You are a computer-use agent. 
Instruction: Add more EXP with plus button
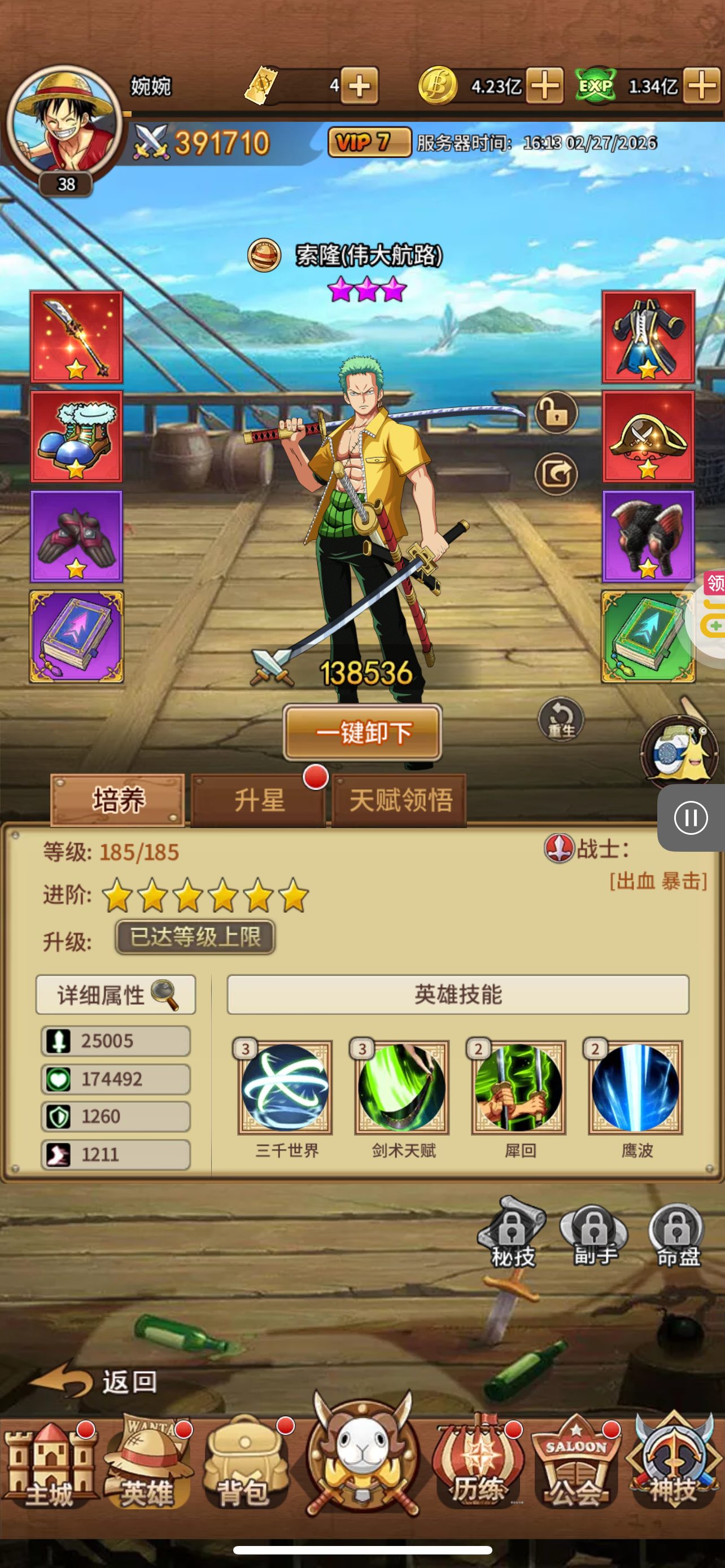pyautogui.click(x=701, y=85)
